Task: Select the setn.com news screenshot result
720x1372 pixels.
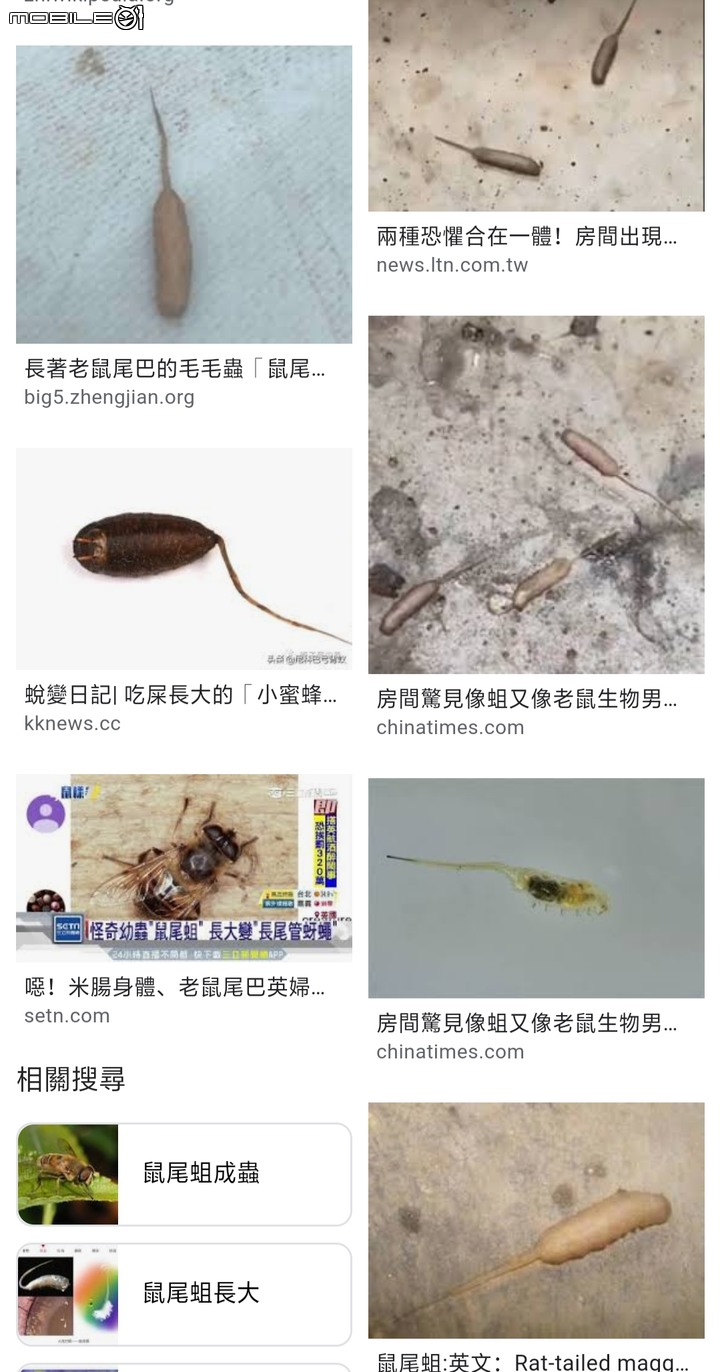Action: (184, 867)
